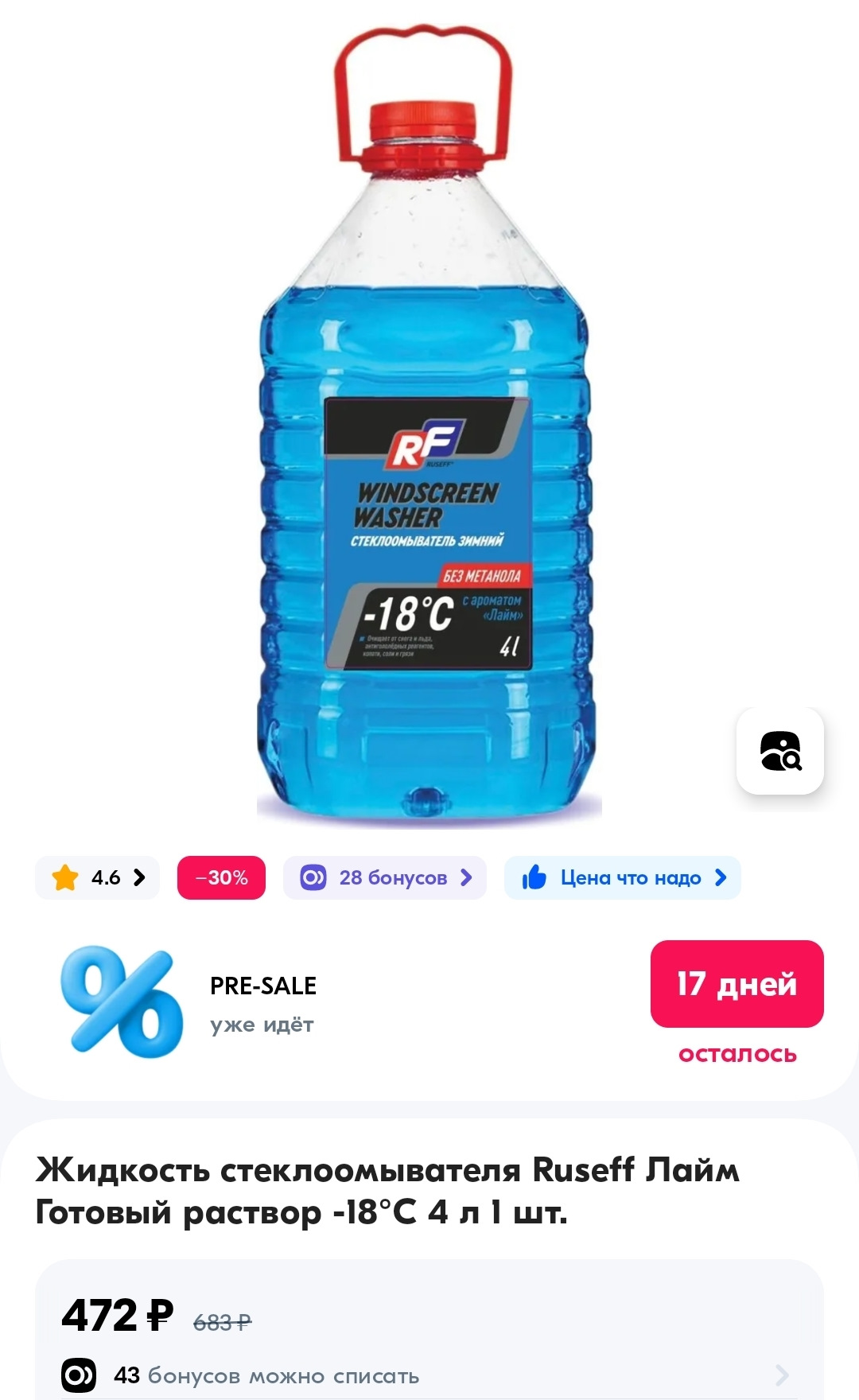Open the 43 бонусов можно списать row
Image resolution: width=859 pixels, height=1400 pixels.
click(428, 1375)
